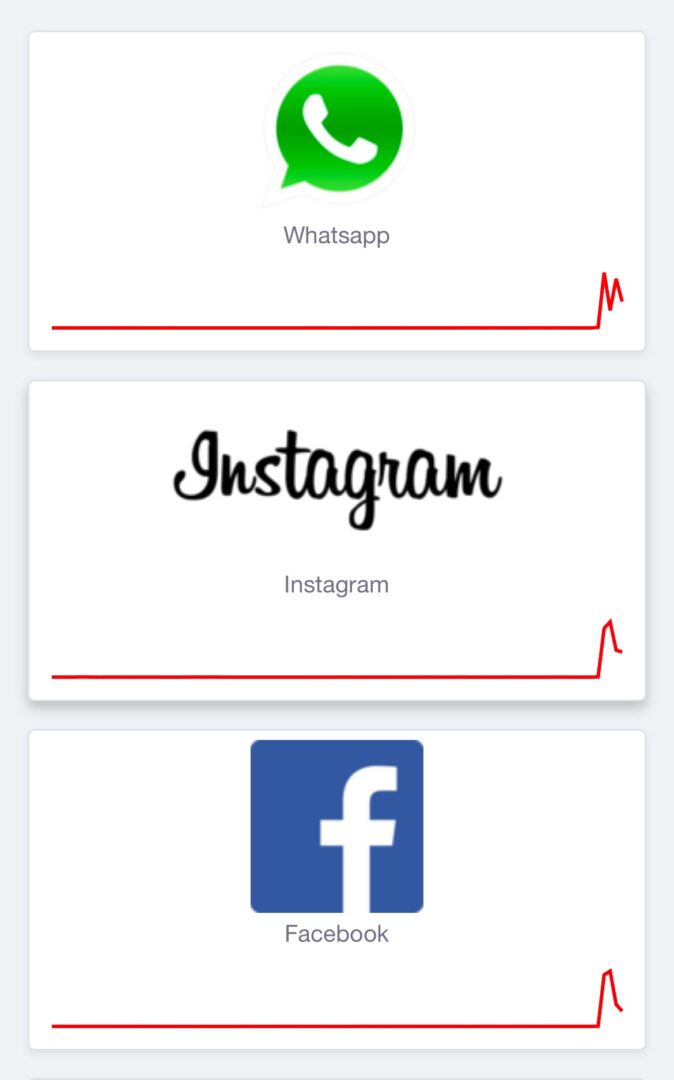This screenshot has width=674, height=1080.
Task: Open the Facebook outage card
Action: (337, 890)
